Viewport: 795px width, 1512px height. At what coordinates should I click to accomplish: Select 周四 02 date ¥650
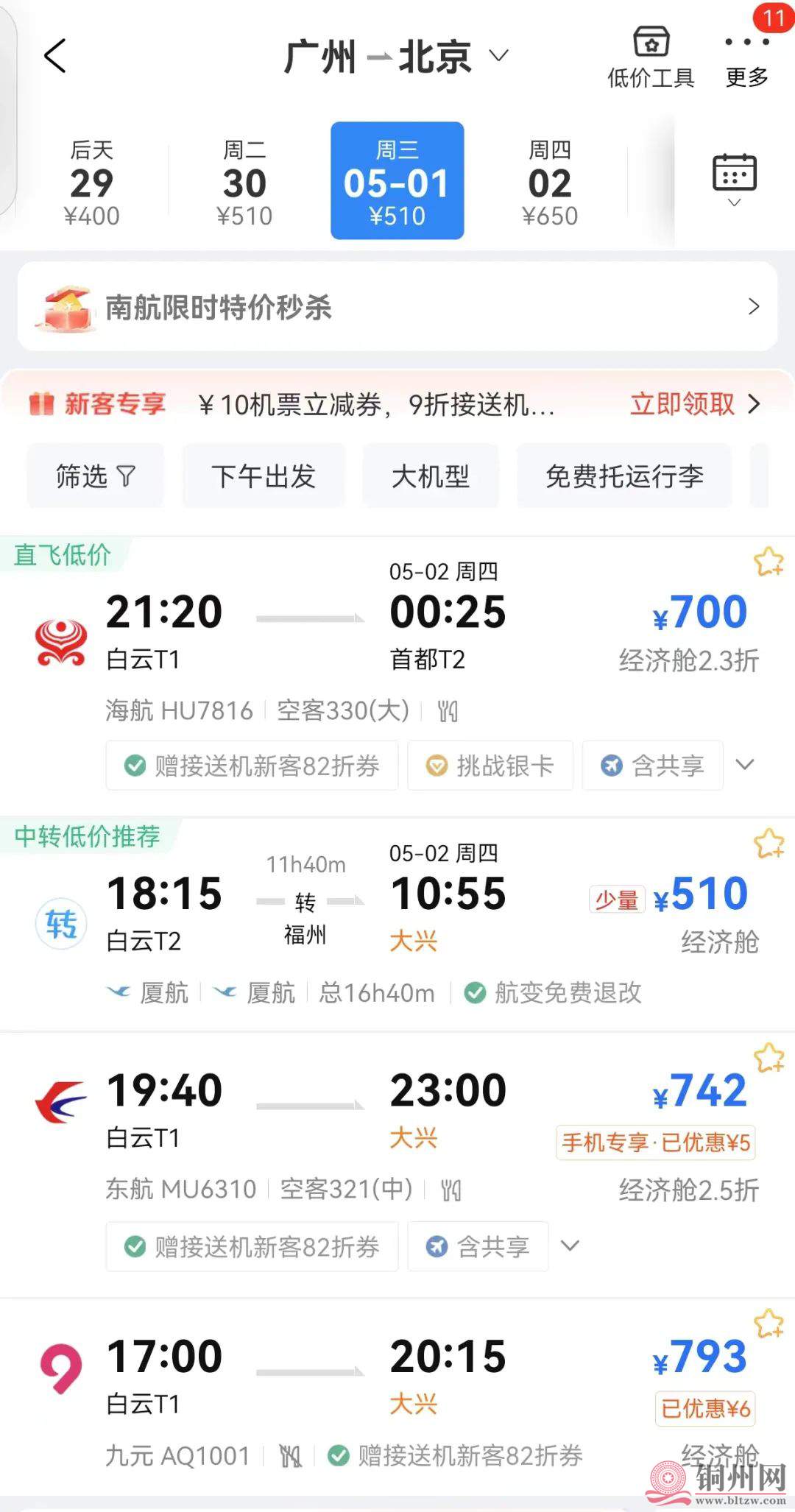tap(550, 182)
